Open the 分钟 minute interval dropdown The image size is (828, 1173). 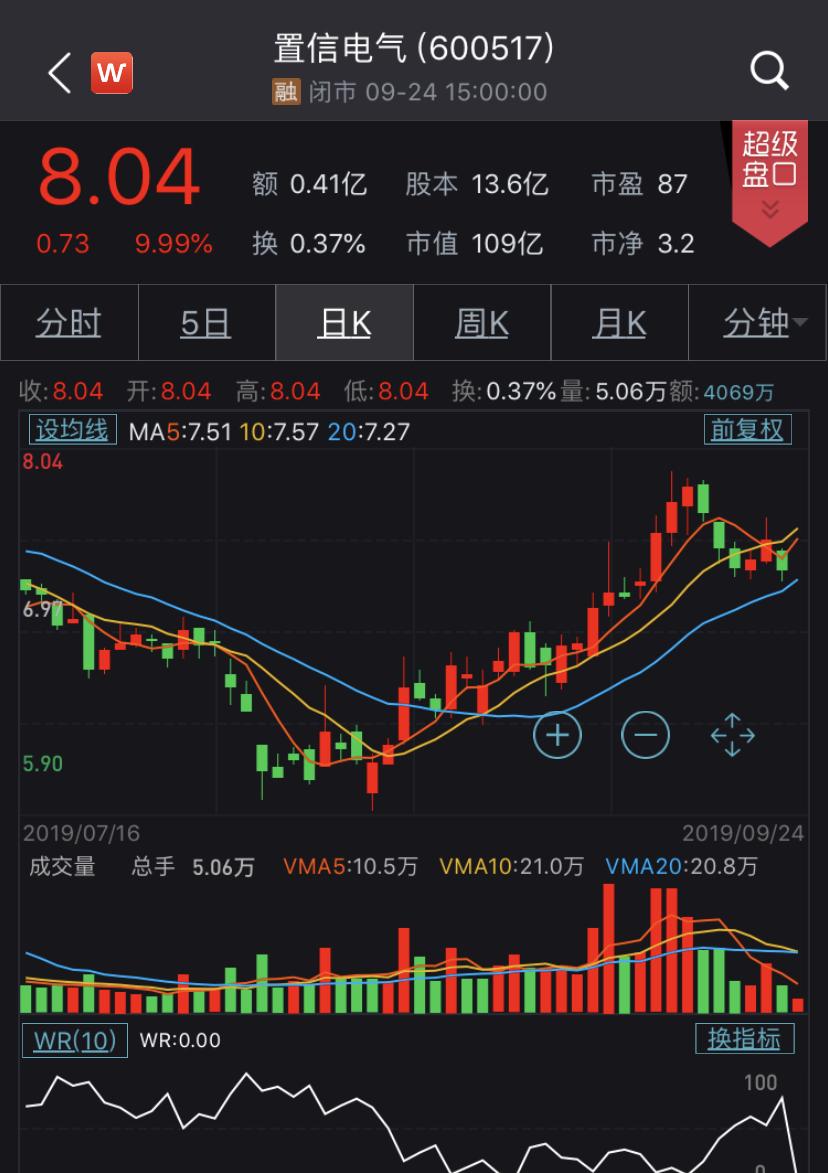pyautogui.click(x=758, y=322)
